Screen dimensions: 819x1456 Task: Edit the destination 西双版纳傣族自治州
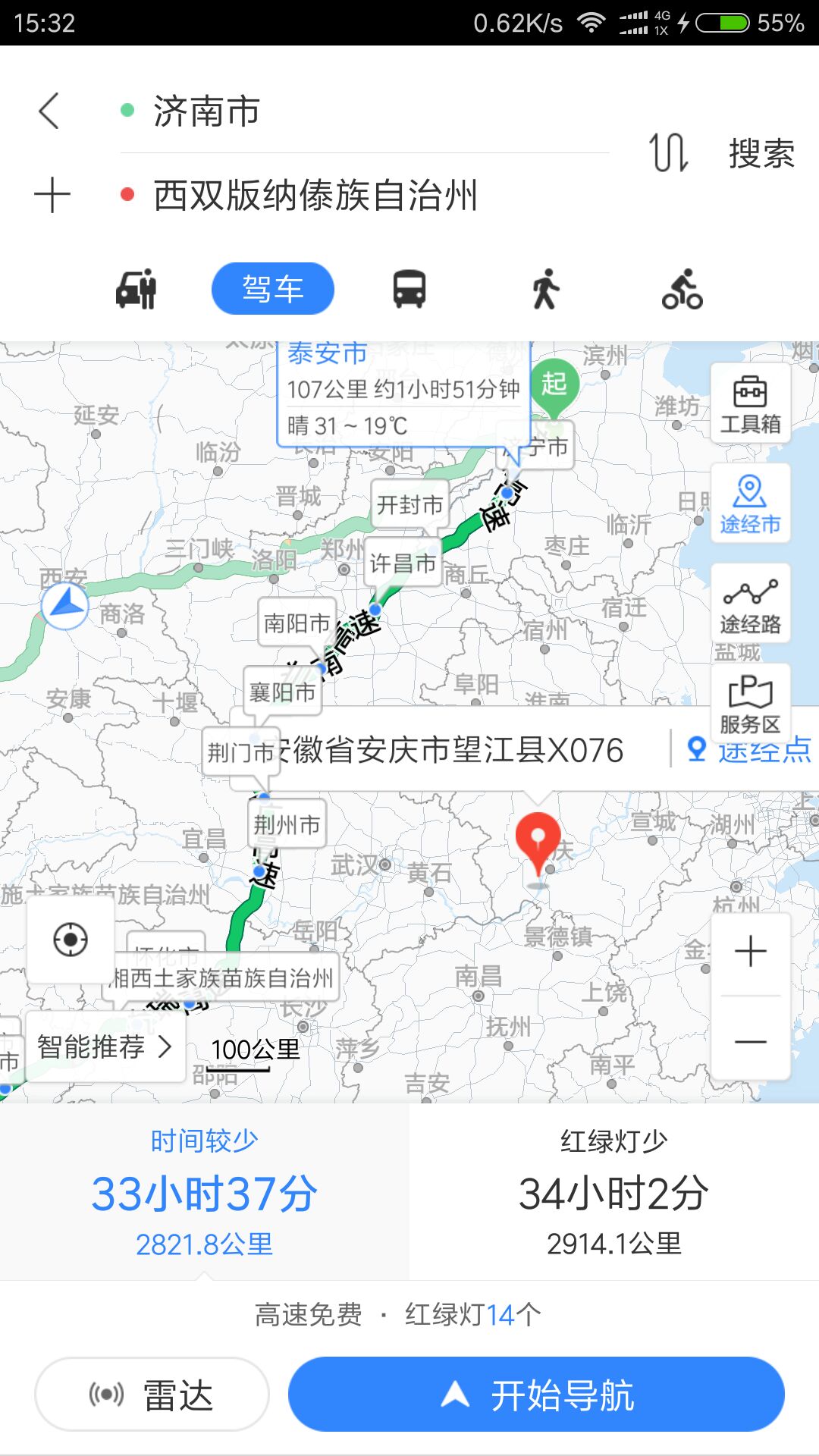(x=315, y=196)
